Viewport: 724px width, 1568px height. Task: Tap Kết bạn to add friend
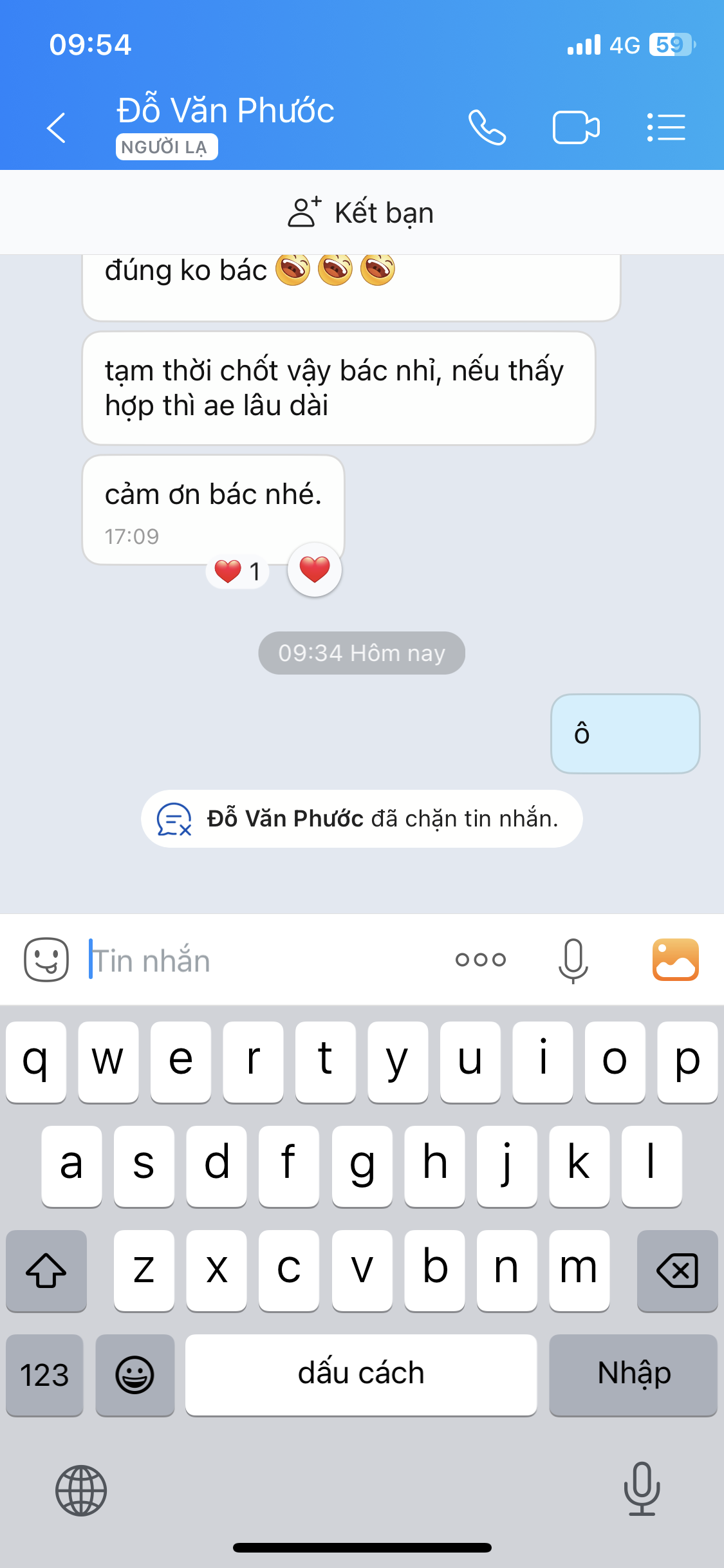point(362,212)
